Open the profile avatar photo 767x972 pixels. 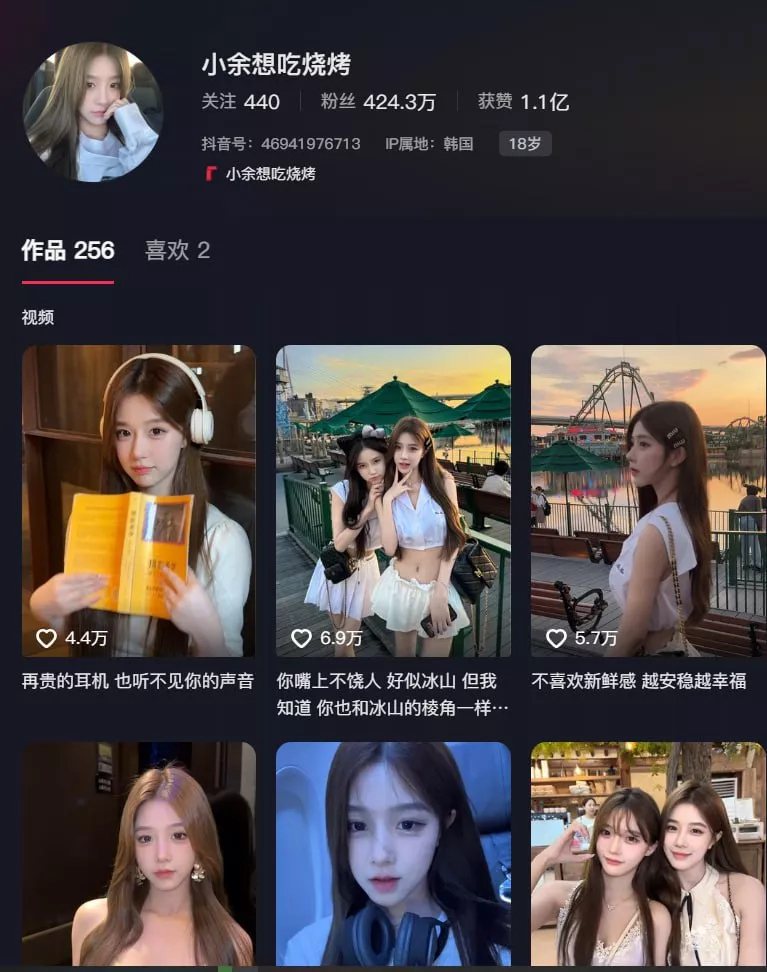(92, 112)
